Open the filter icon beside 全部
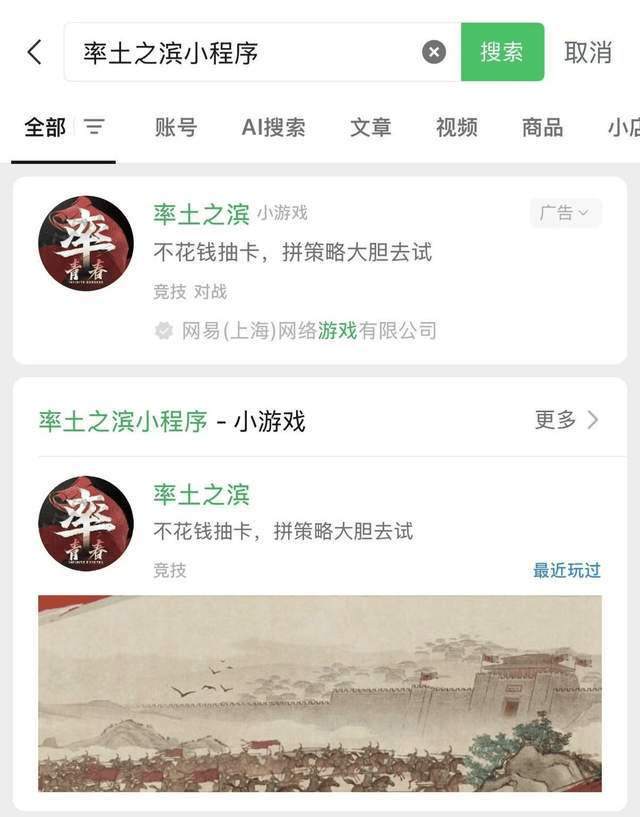 coord(94,127)
